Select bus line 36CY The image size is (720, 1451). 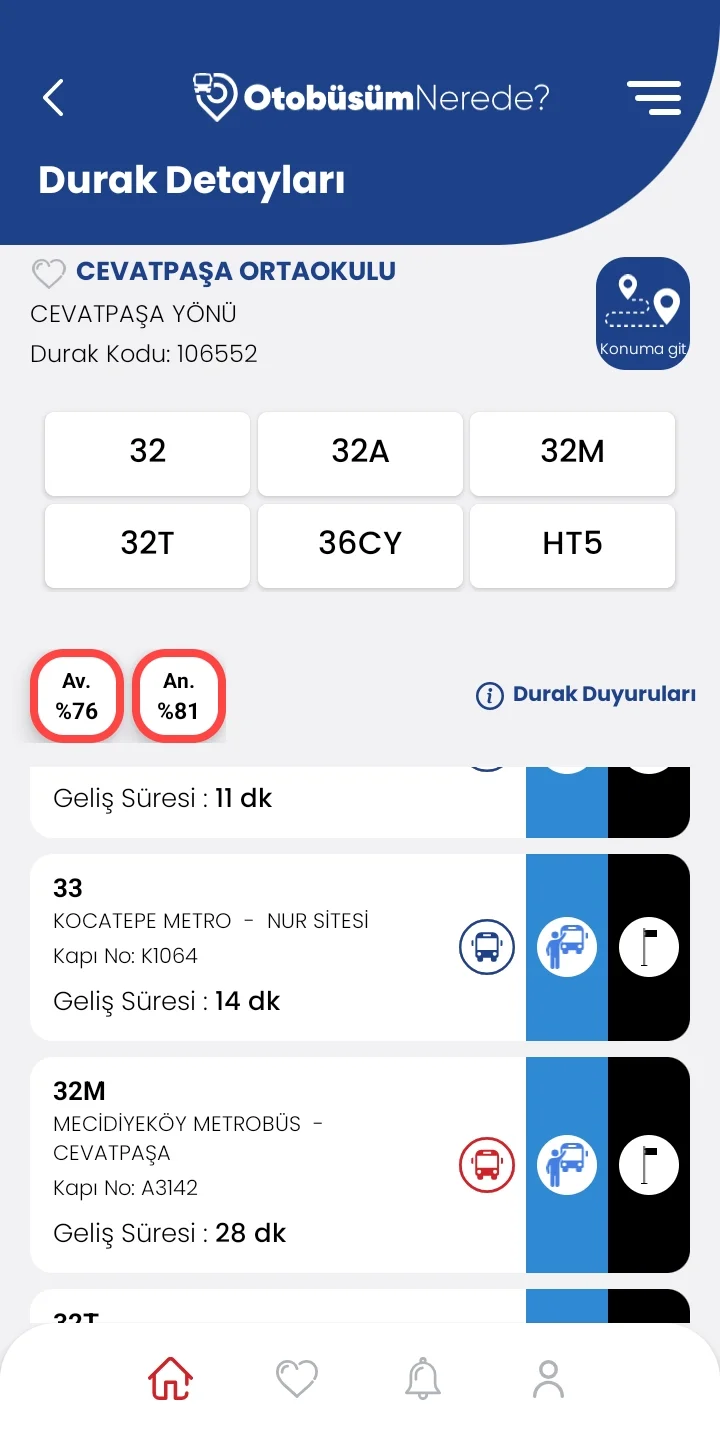pyautogui.click(x=360, y=544)
